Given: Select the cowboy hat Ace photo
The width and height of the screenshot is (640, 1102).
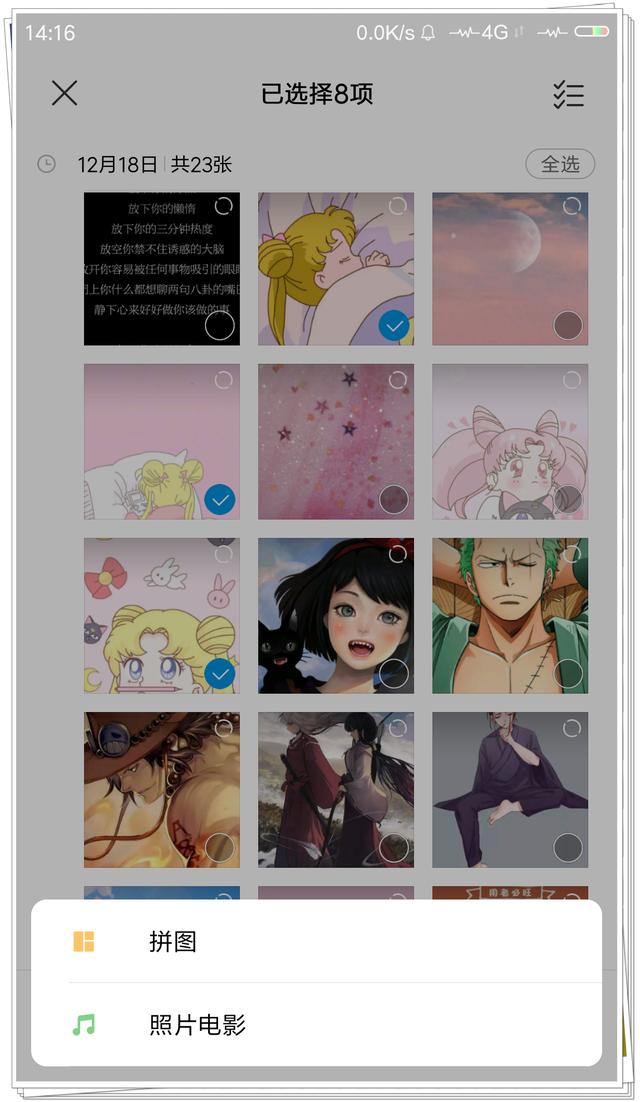Looking at the screenshot, I should [162, 790].
